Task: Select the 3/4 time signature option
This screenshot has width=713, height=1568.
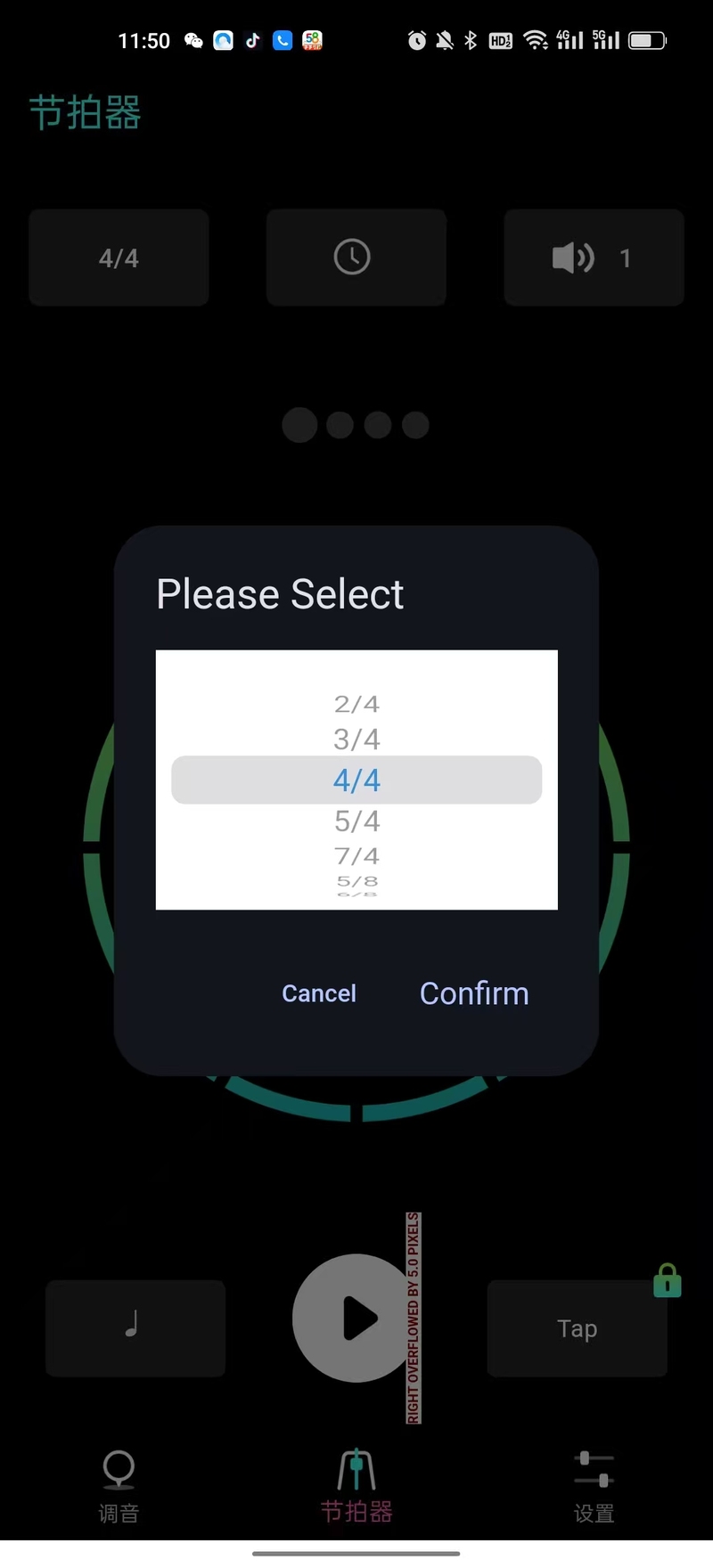Action: coord(356,739)
